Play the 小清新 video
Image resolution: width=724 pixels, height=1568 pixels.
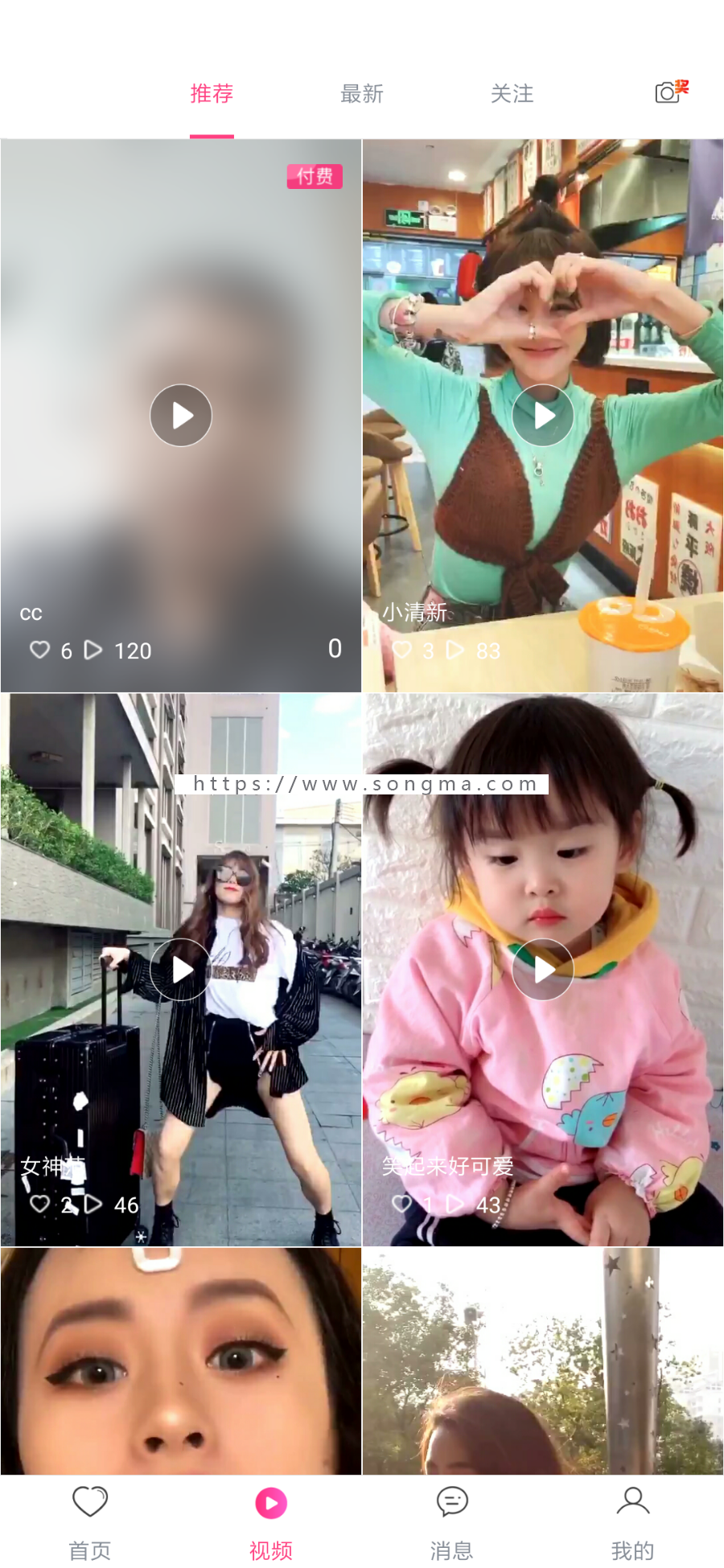pyautogui.click(x=543, y=415)
